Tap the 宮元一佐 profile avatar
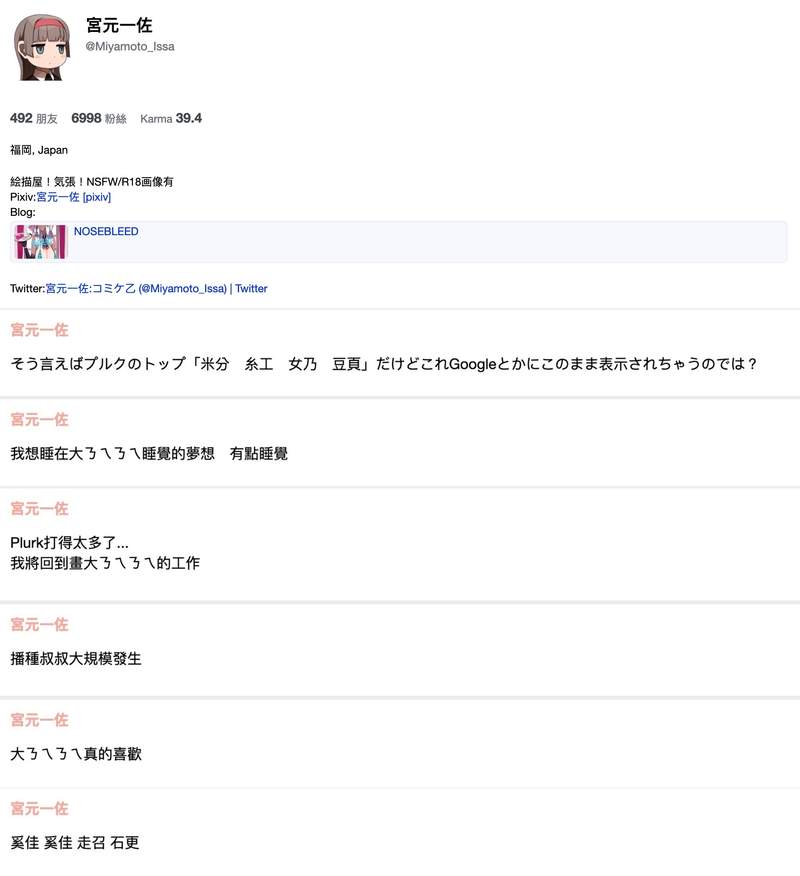Viewport: 800px width, 876px height. click(x=41, y=47)
